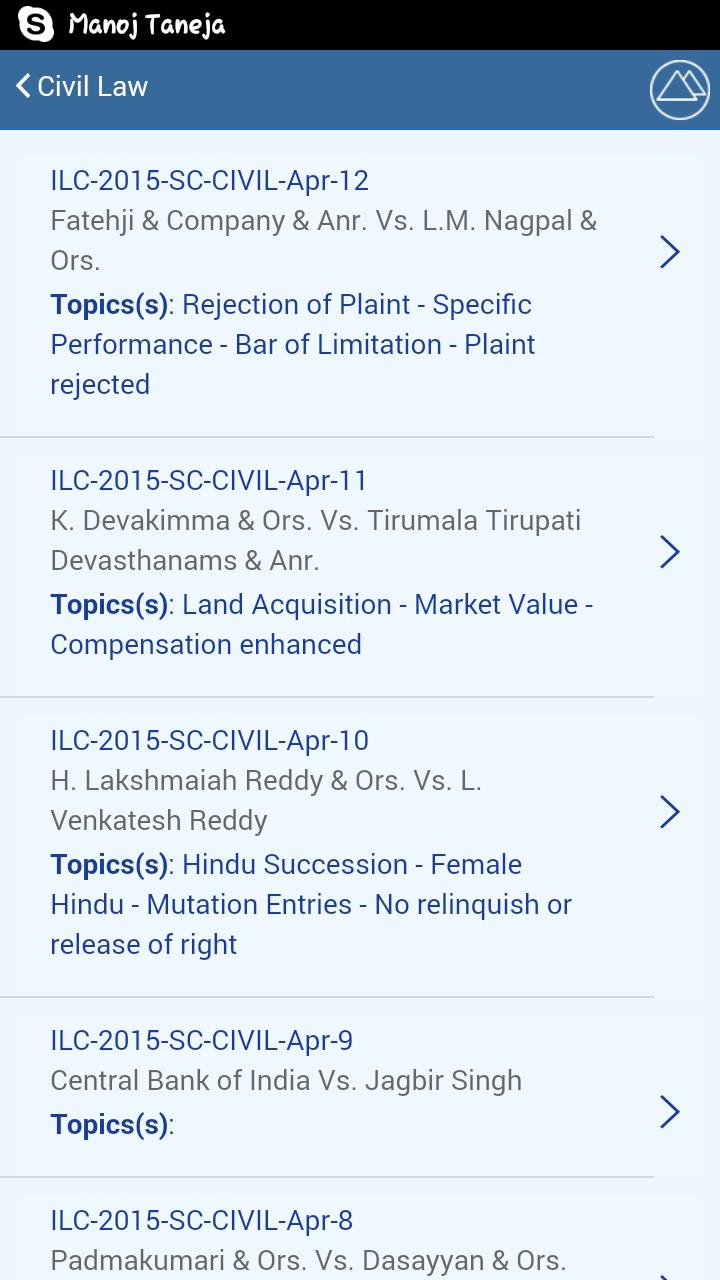
Task: Click the chevron for H. Lakshmaiah Reddy case
Action: tap(670, 812)
